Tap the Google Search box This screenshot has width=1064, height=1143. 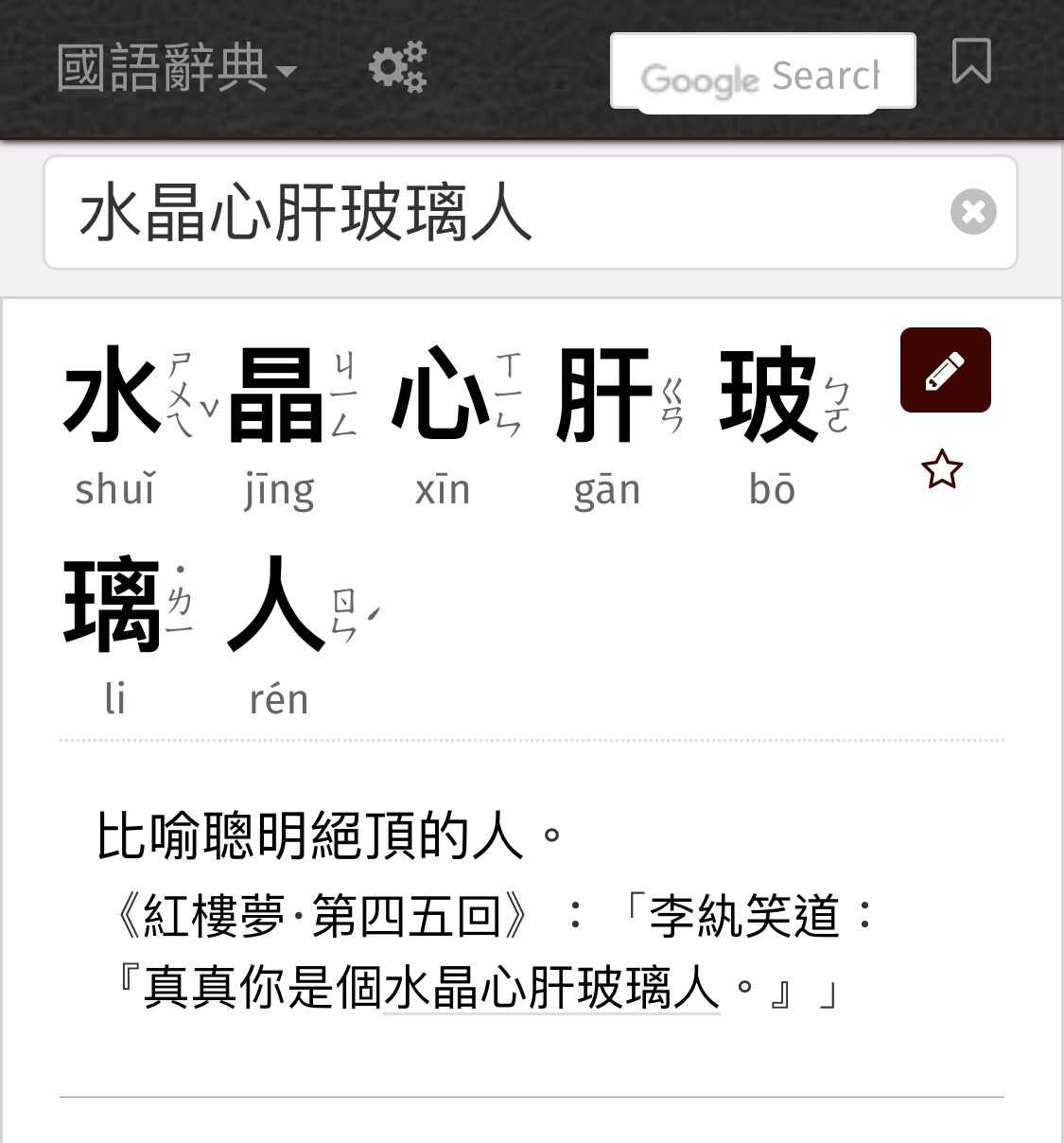[x=762, y=73]
